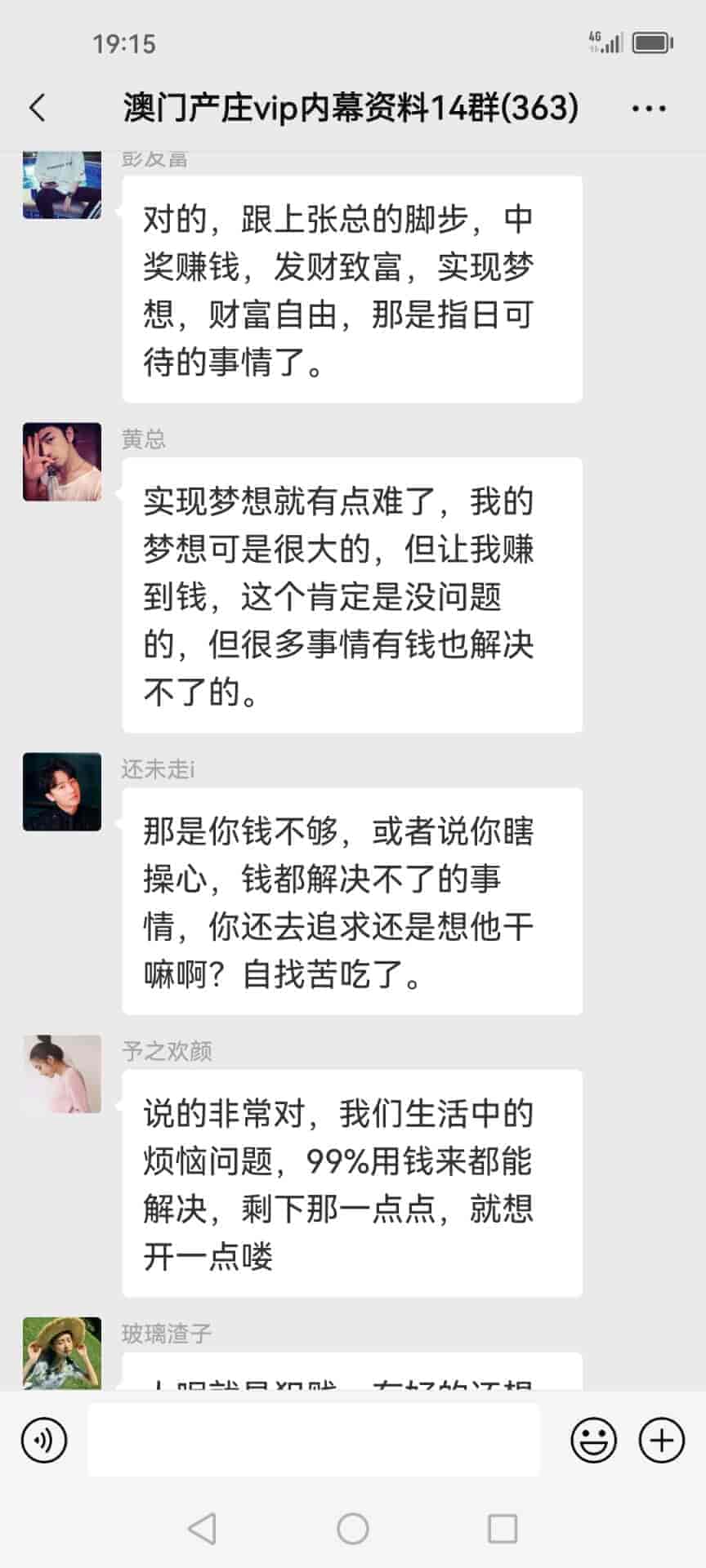View 彭友富's profile avatar
The height and width of the screenshot is (1568, 706).
[x=62, y=185]
